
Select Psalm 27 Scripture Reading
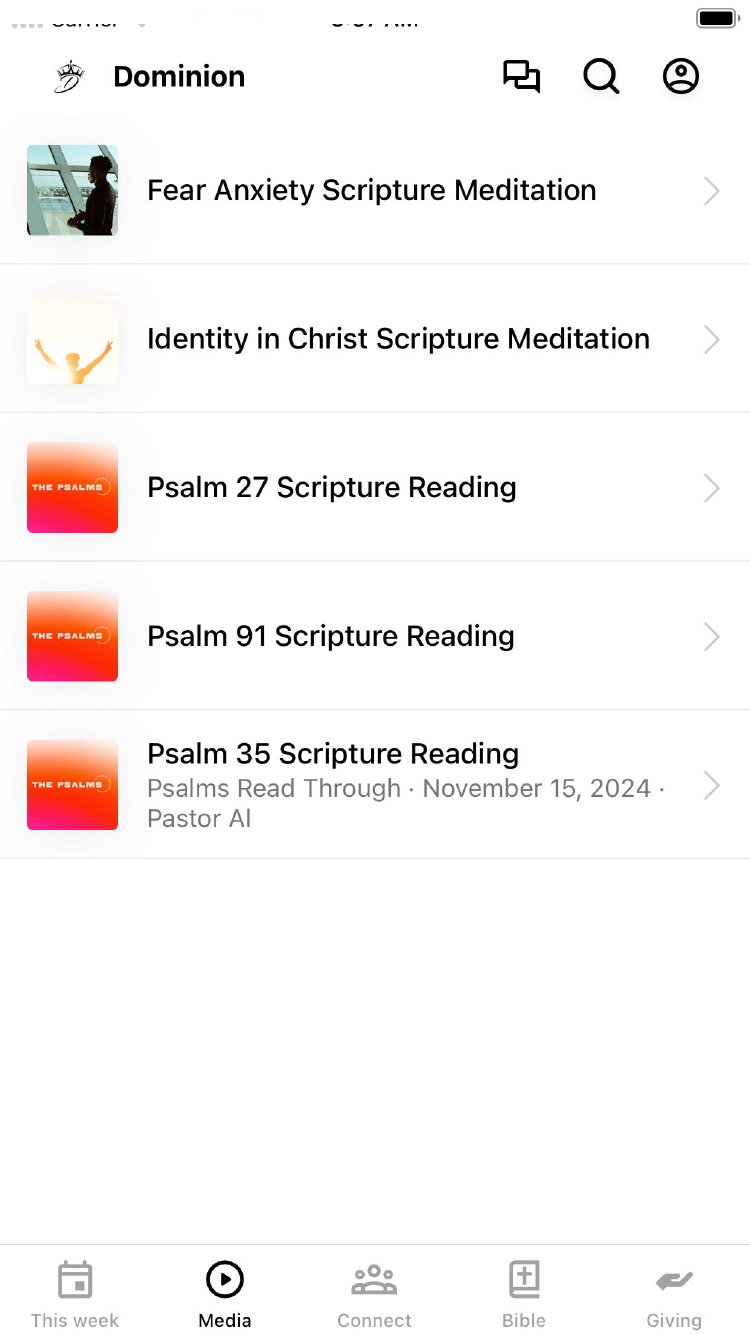[332, 488]
